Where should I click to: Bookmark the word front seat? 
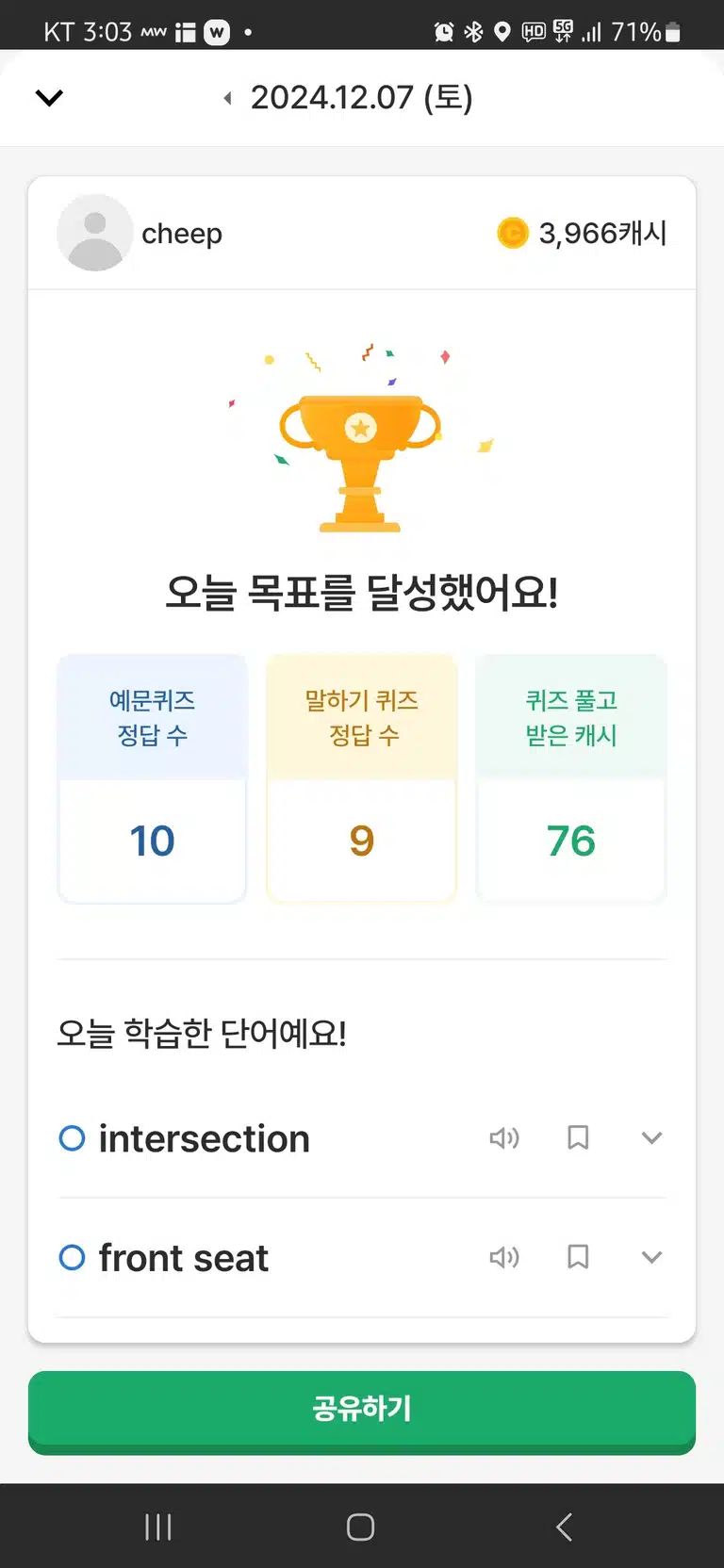pos(578,1257)
